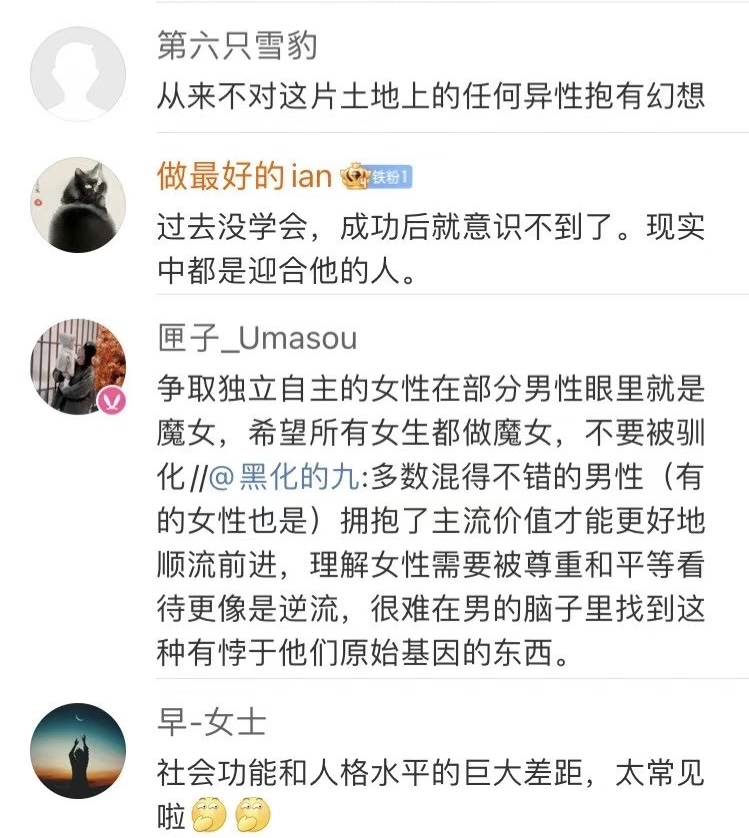Tap the username 做最好的ian

pyautogui.click(x=244, y=176)
